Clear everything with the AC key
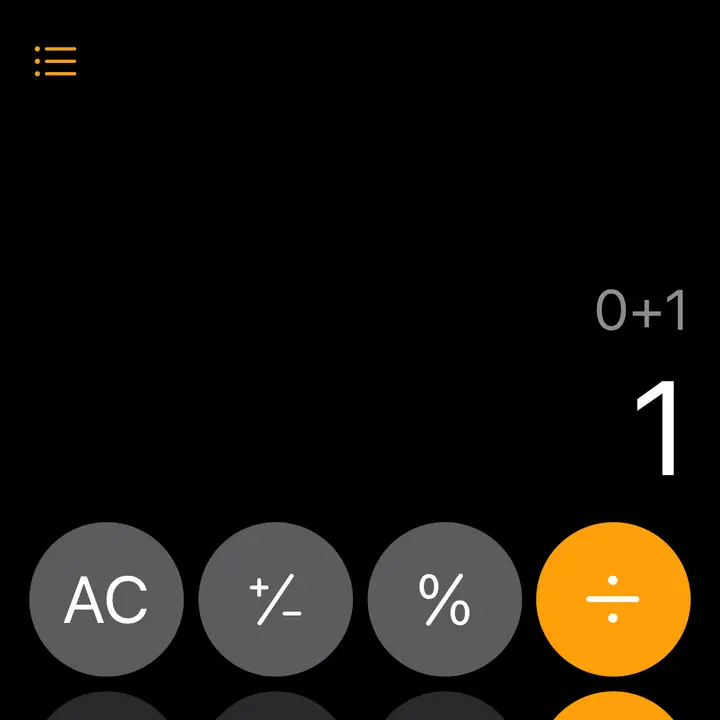The image size is (720, 720). click(x=106, y=600)
